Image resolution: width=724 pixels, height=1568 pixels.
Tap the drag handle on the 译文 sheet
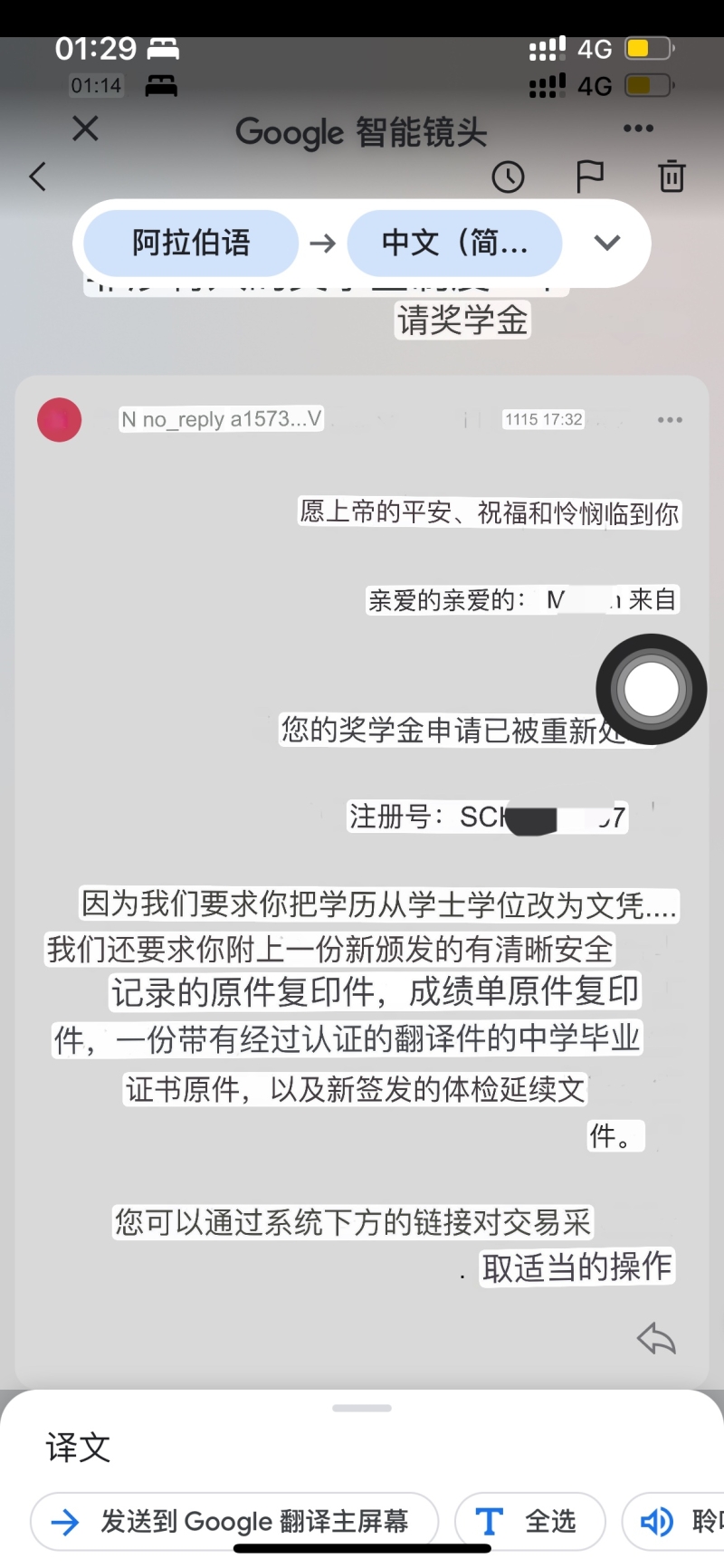pyautogui.click(x=362, y=1409)
